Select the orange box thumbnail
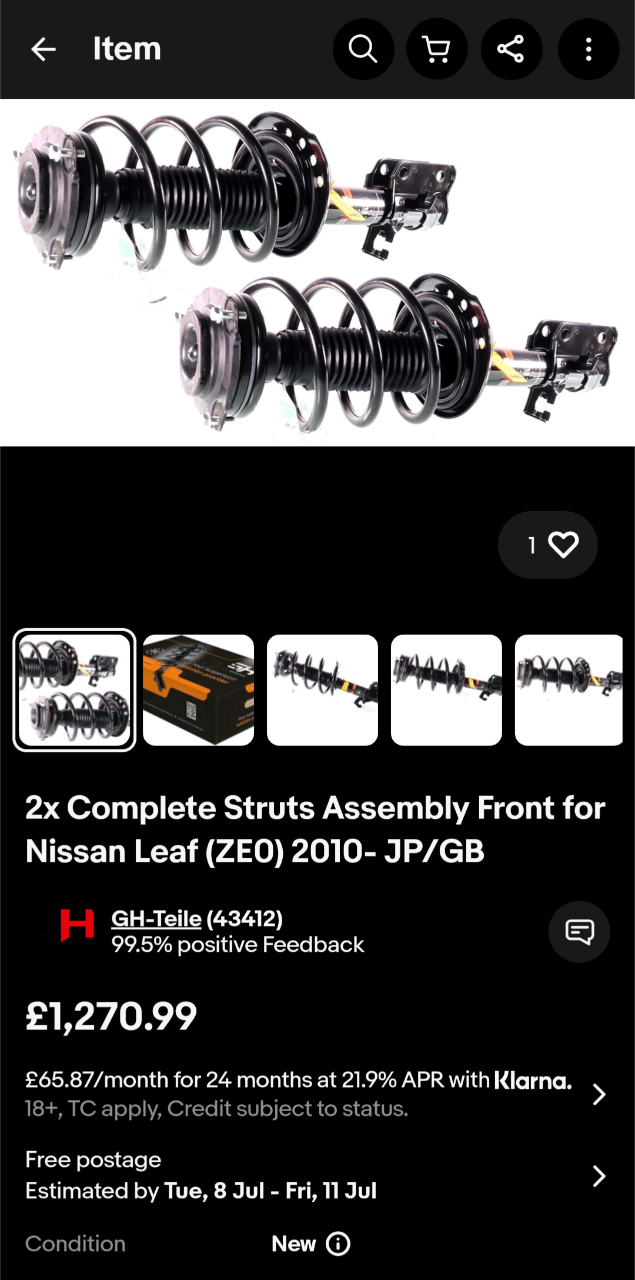This screenshot has height=1280, width=635. tap(198, 690)
